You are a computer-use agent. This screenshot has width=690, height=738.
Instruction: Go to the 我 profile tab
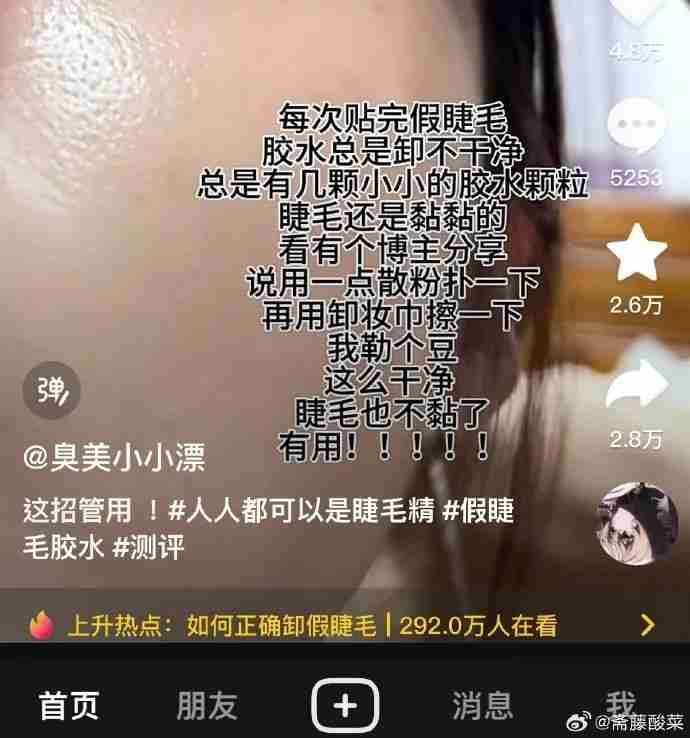pyautogui.click(x=620, y=702)
